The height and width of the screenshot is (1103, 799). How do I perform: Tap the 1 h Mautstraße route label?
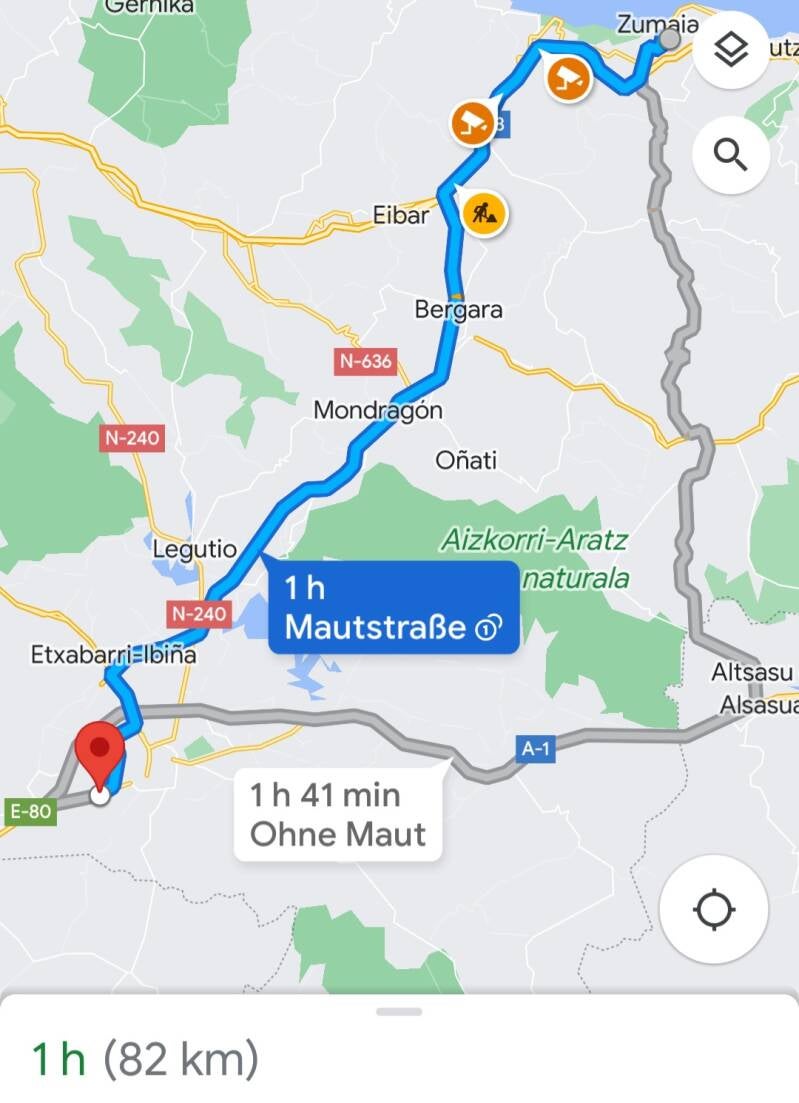tap(393, 607)
